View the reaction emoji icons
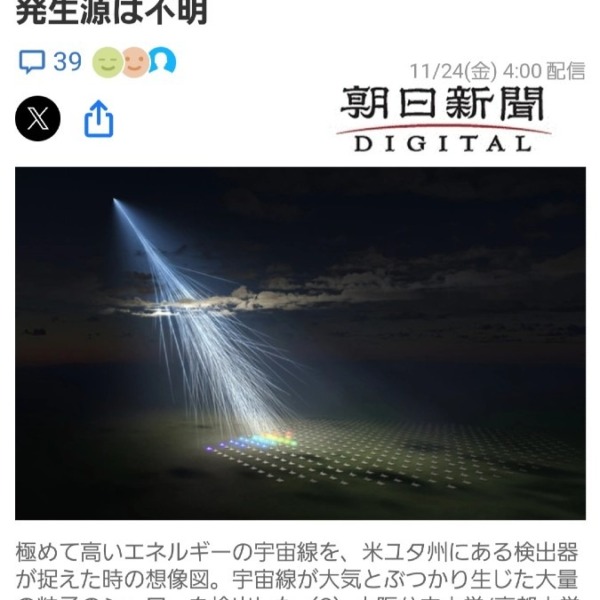 134,62
